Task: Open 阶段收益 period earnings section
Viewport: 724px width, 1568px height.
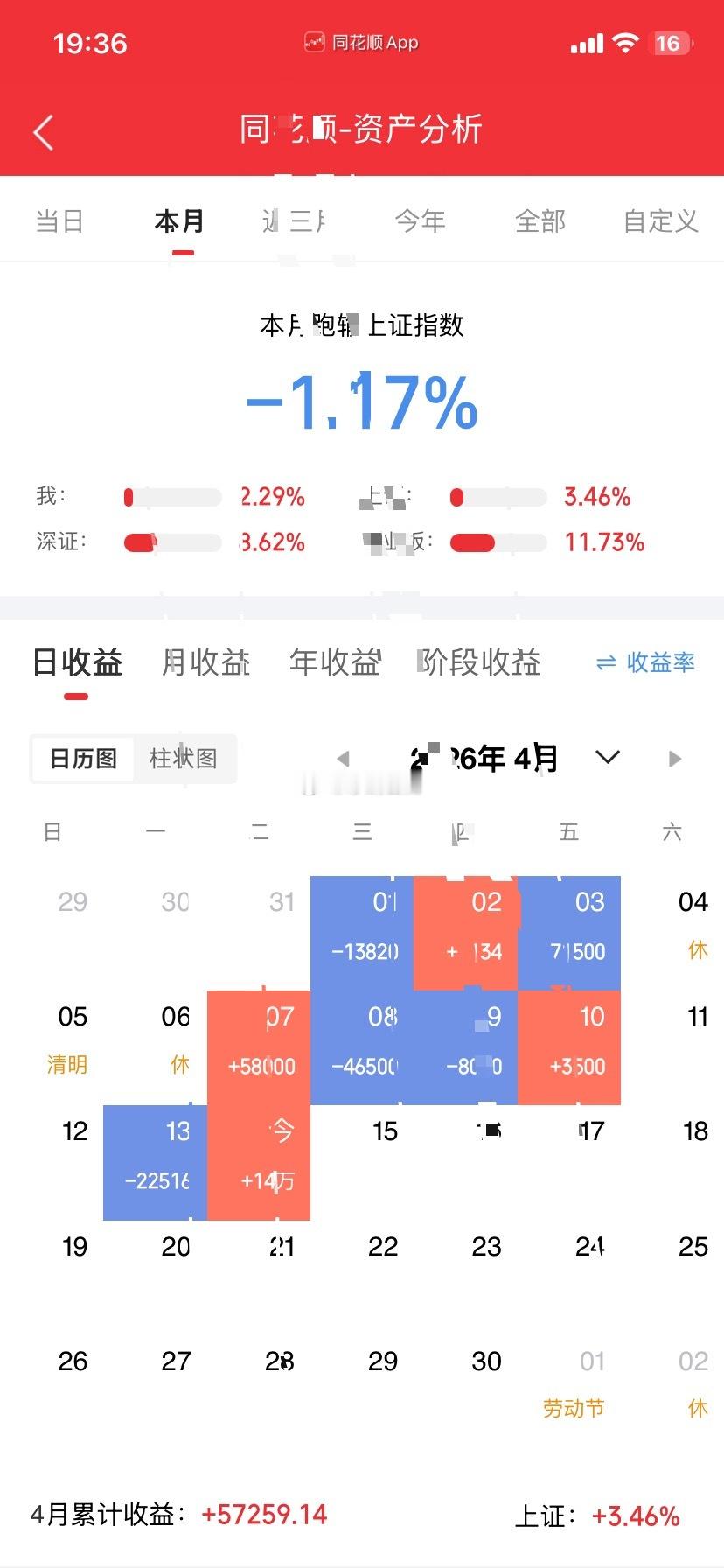Action: click(479, 663)
